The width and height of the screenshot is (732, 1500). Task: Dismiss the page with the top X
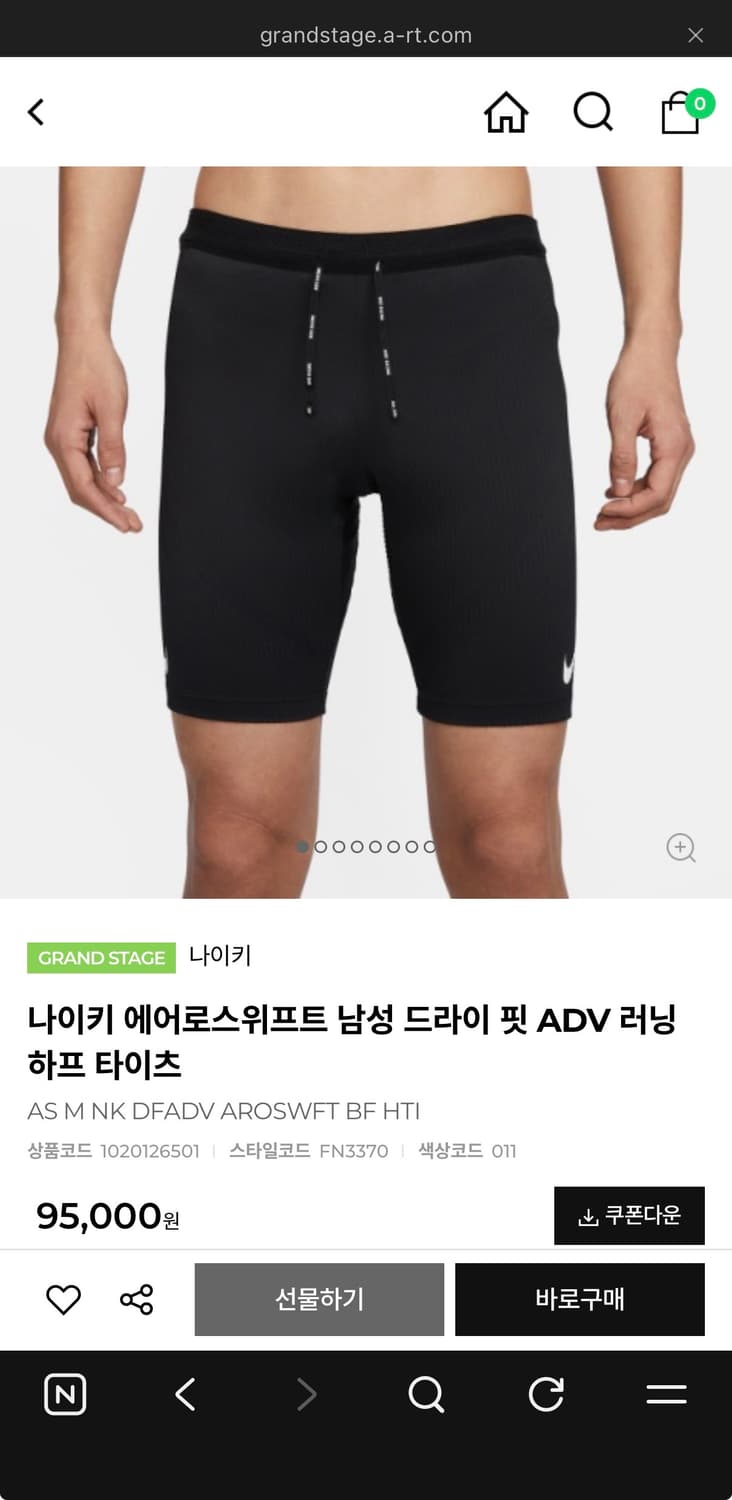coord(695,35)
